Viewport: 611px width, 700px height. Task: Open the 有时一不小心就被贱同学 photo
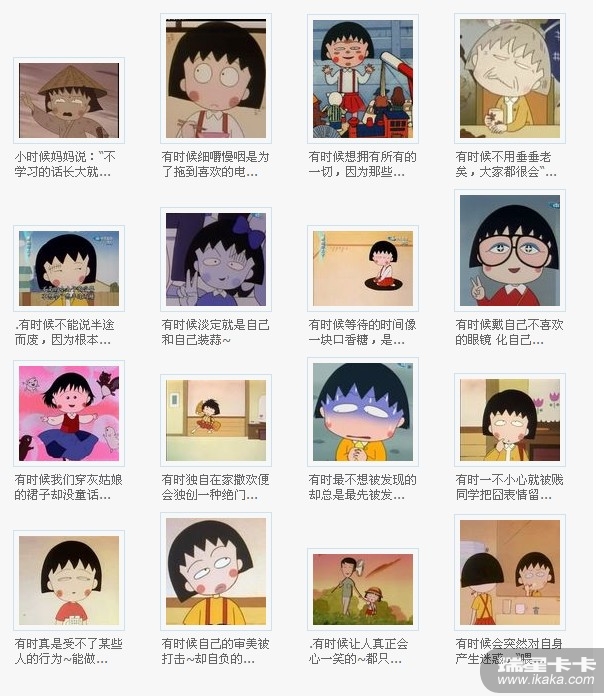(509, 420)
